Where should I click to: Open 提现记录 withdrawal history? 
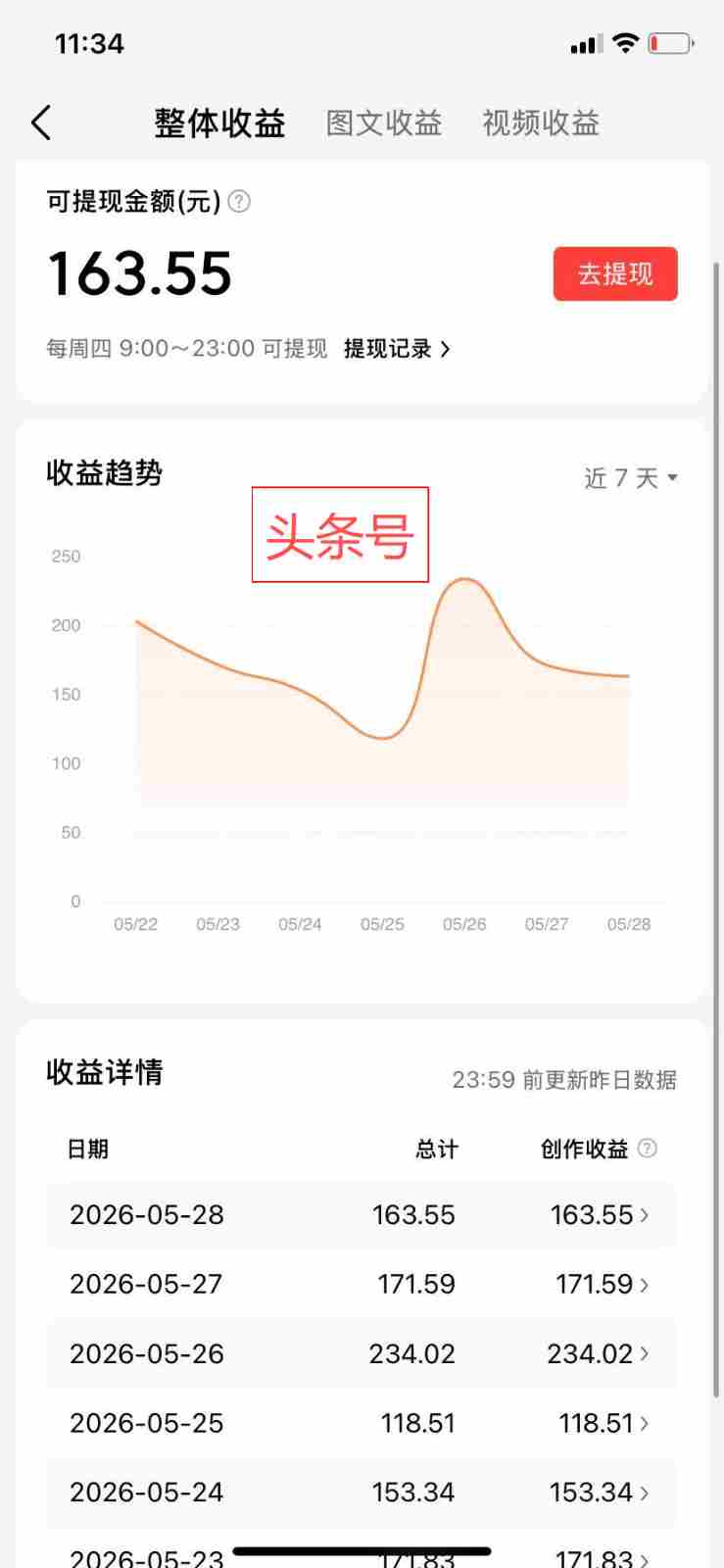397,349
